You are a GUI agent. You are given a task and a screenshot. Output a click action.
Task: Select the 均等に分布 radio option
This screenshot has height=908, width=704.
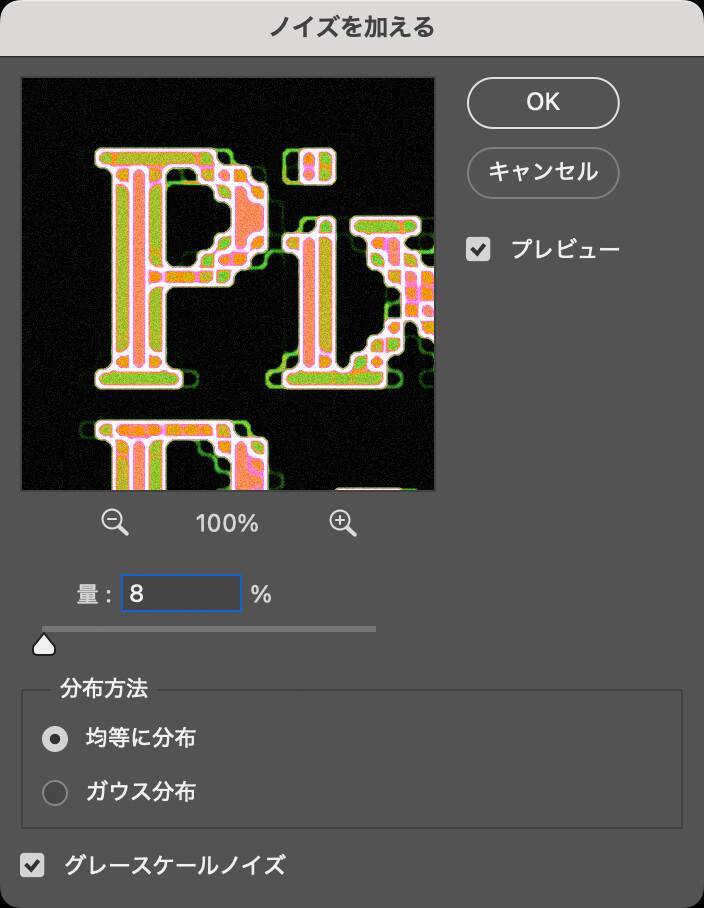55,739
